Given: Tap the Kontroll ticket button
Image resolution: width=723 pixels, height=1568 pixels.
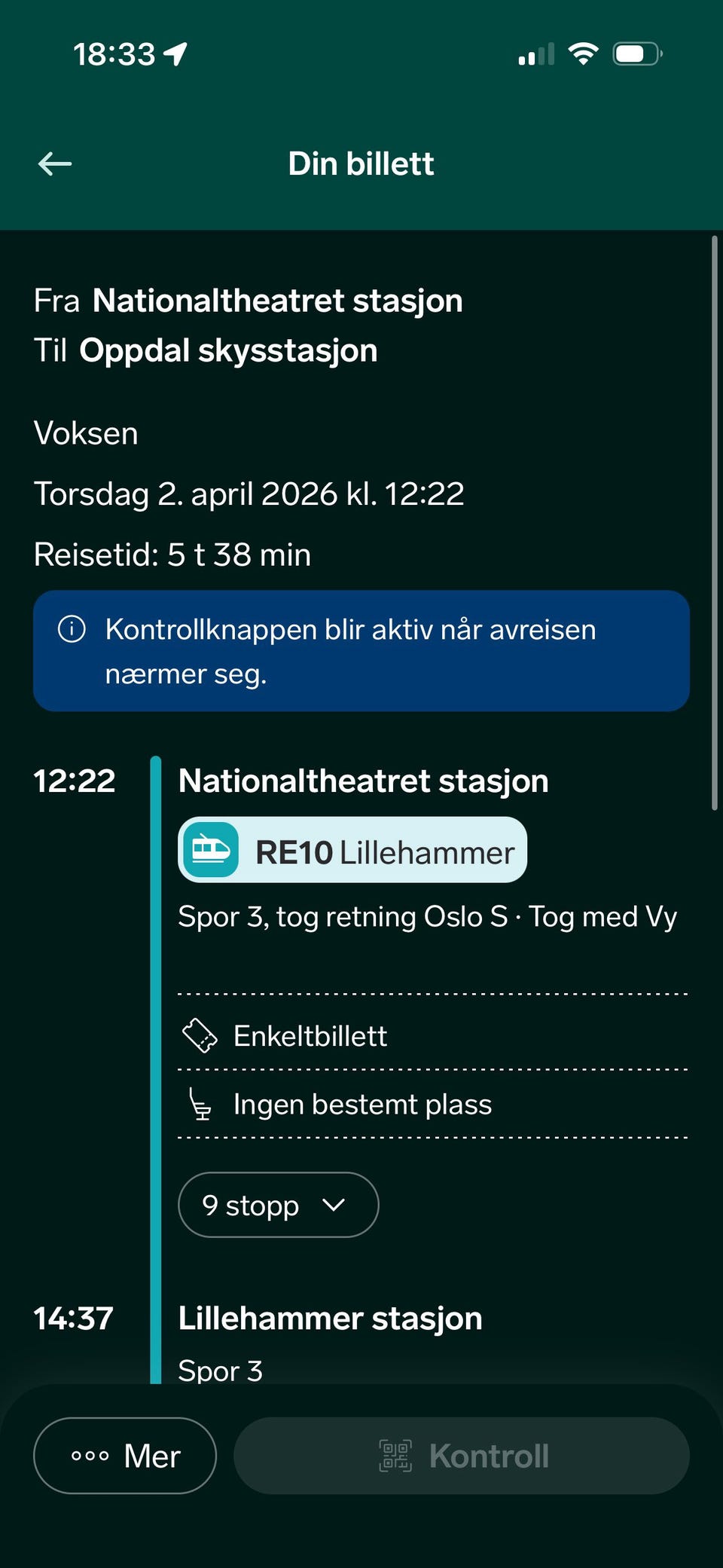Looking at the screenshot, I should click(x=462, y=1456).
